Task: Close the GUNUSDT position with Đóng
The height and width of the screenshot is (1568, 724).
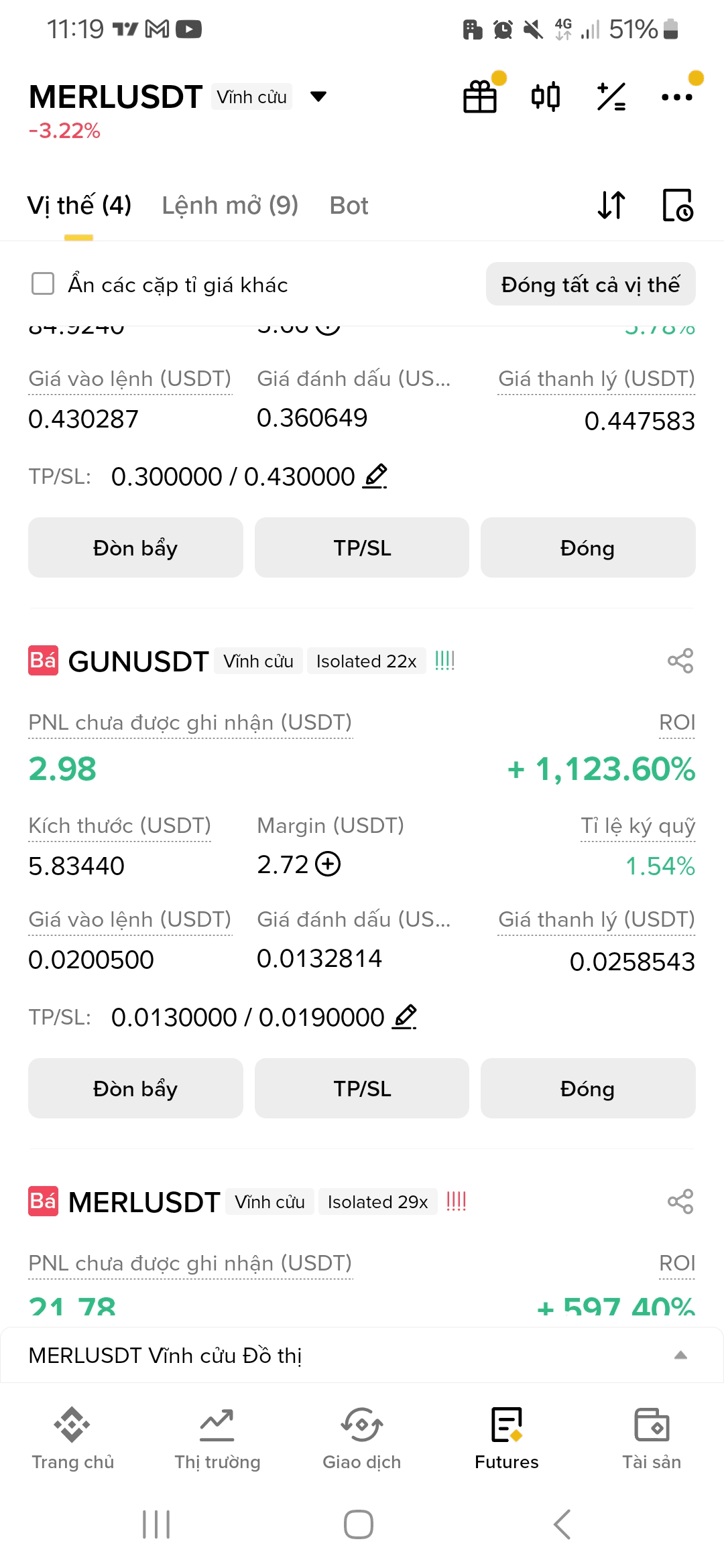Action: click(x=587, y=1088)
